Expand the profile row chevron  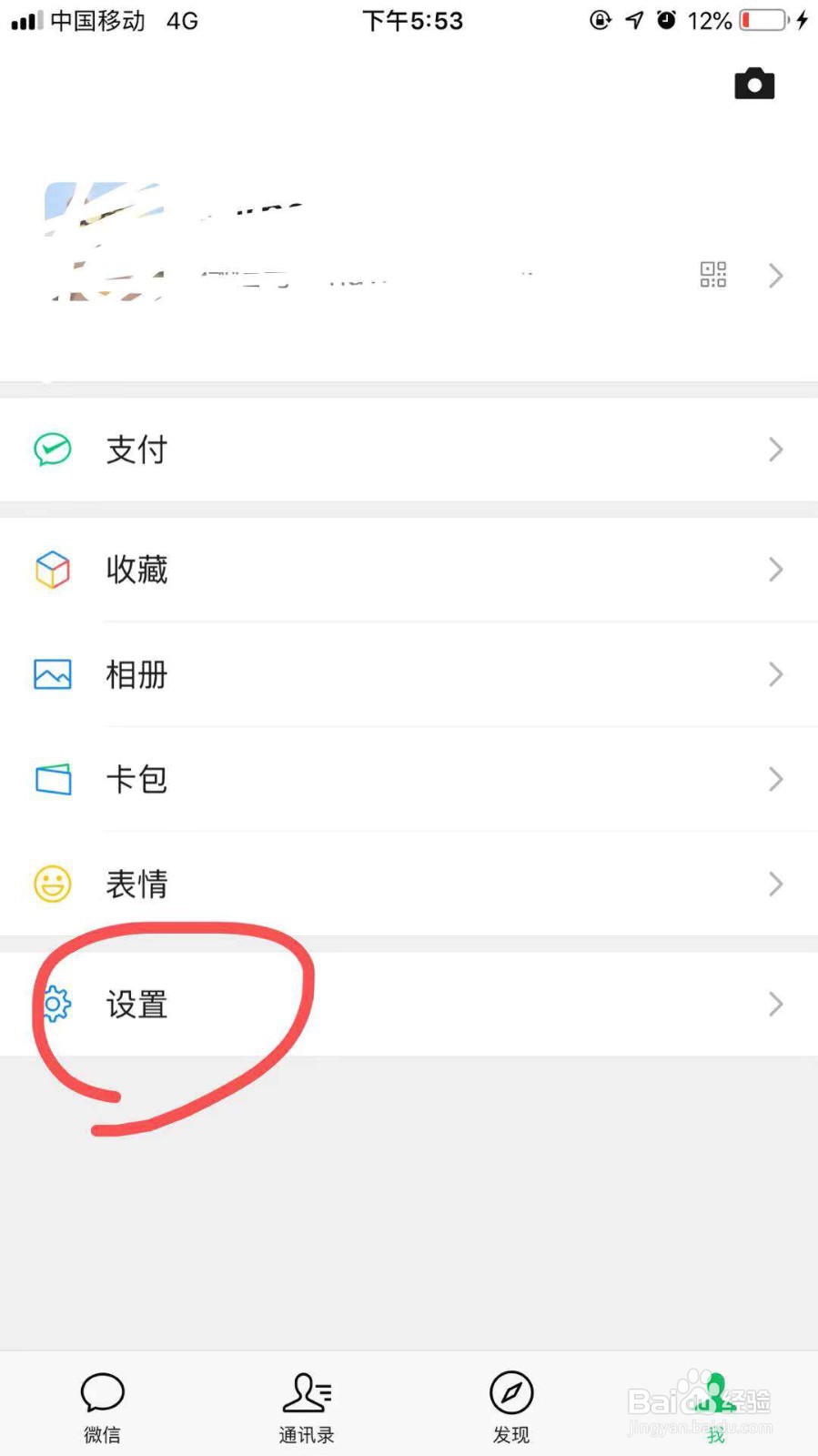775,275
